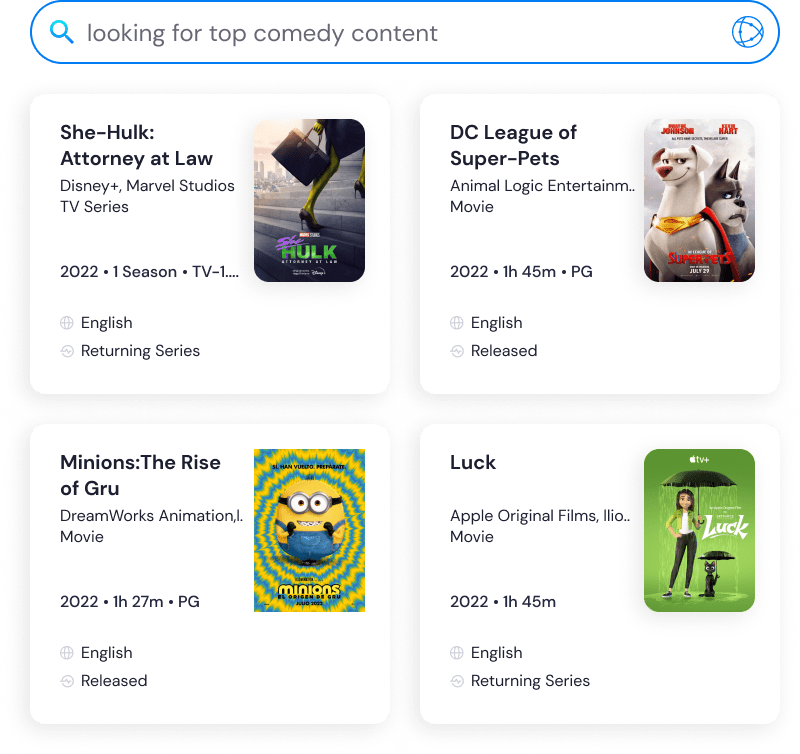Open the Minions: The Rise of Gru card

209,573
